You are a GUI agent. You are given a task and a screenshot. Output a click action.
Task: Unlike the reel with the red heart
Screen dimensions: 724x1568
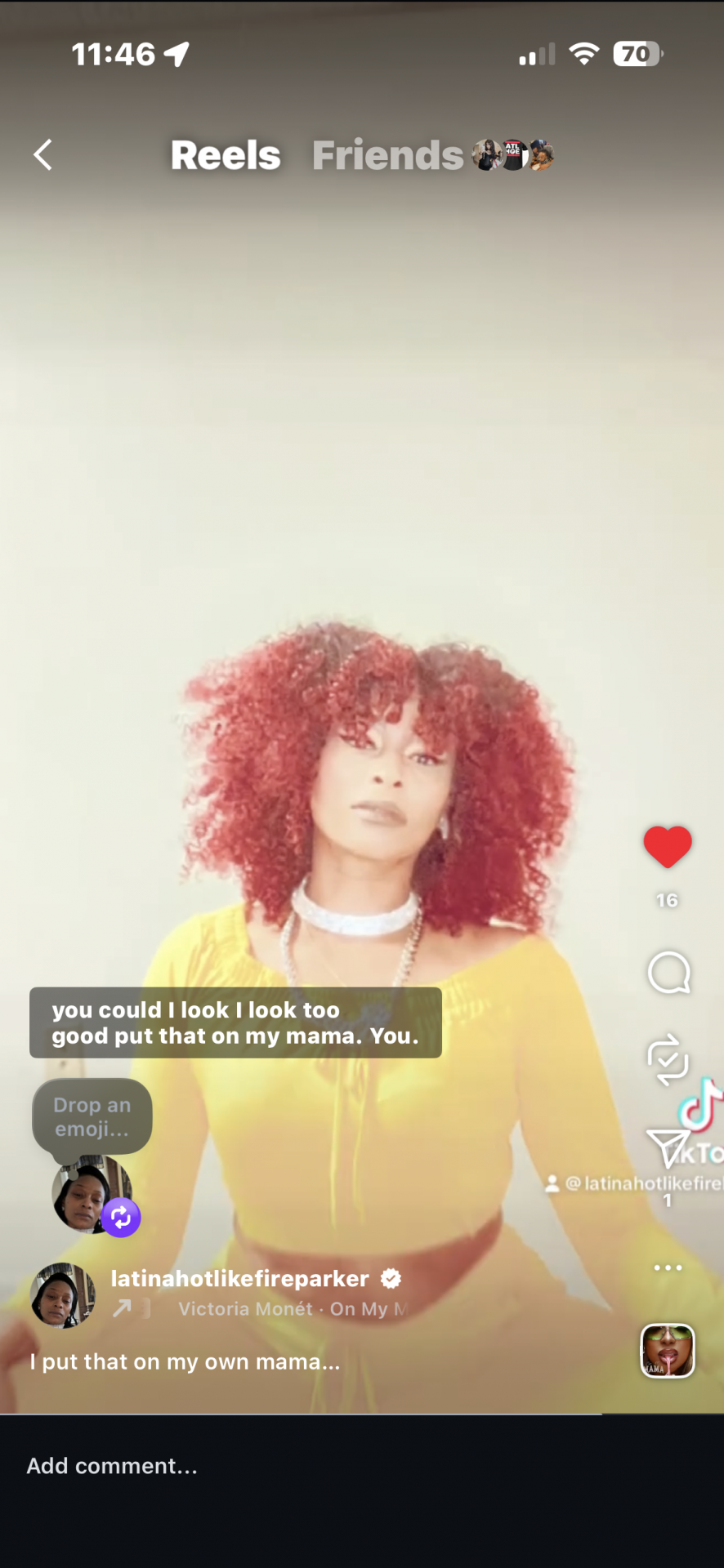668,847
